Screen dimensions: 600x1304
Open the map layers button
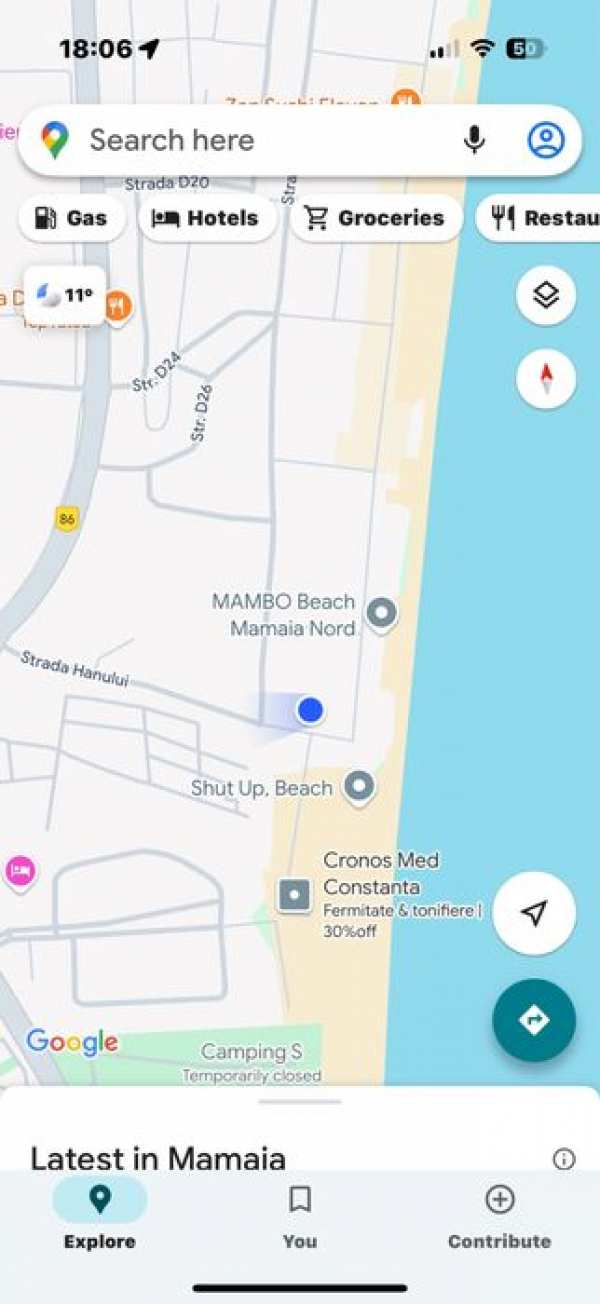(x=545, y=295)
